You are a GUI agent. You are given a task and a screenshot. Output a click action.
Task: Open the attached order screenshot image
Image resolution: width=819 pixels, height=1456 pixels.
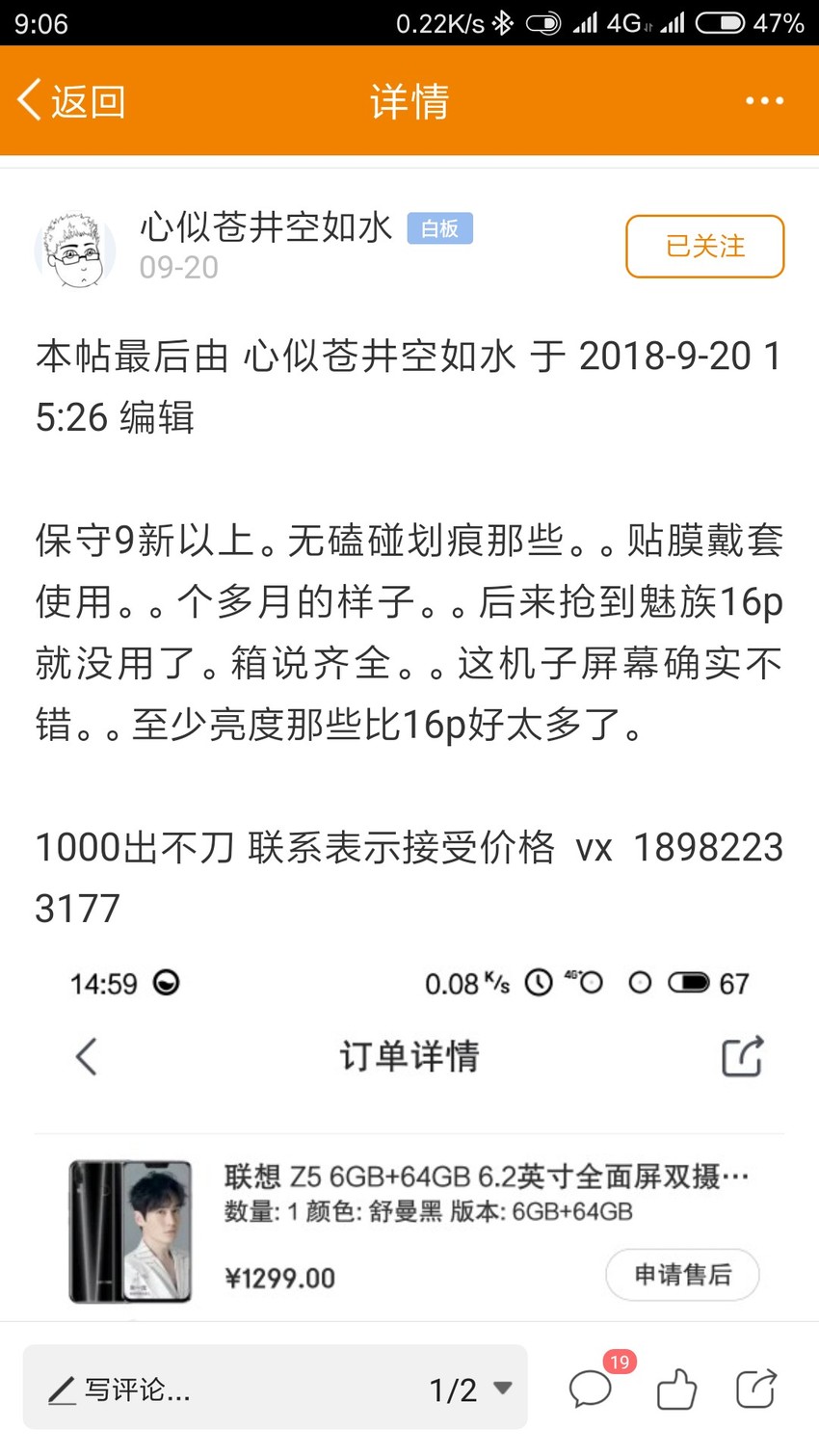pos(409,1132)
